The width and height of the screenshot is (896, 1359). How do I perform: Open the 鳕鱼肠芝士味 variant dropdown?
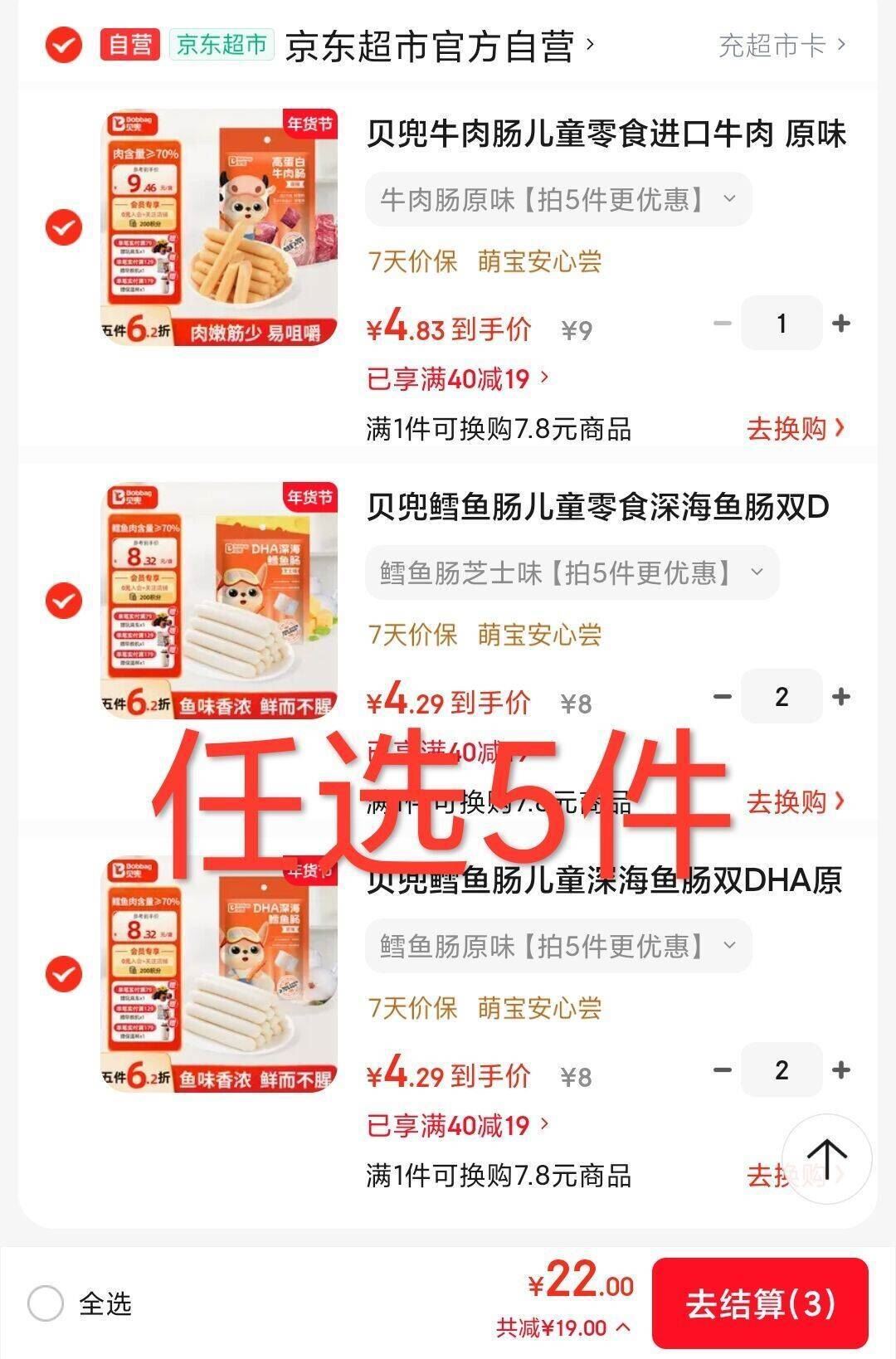click(572, 571)
